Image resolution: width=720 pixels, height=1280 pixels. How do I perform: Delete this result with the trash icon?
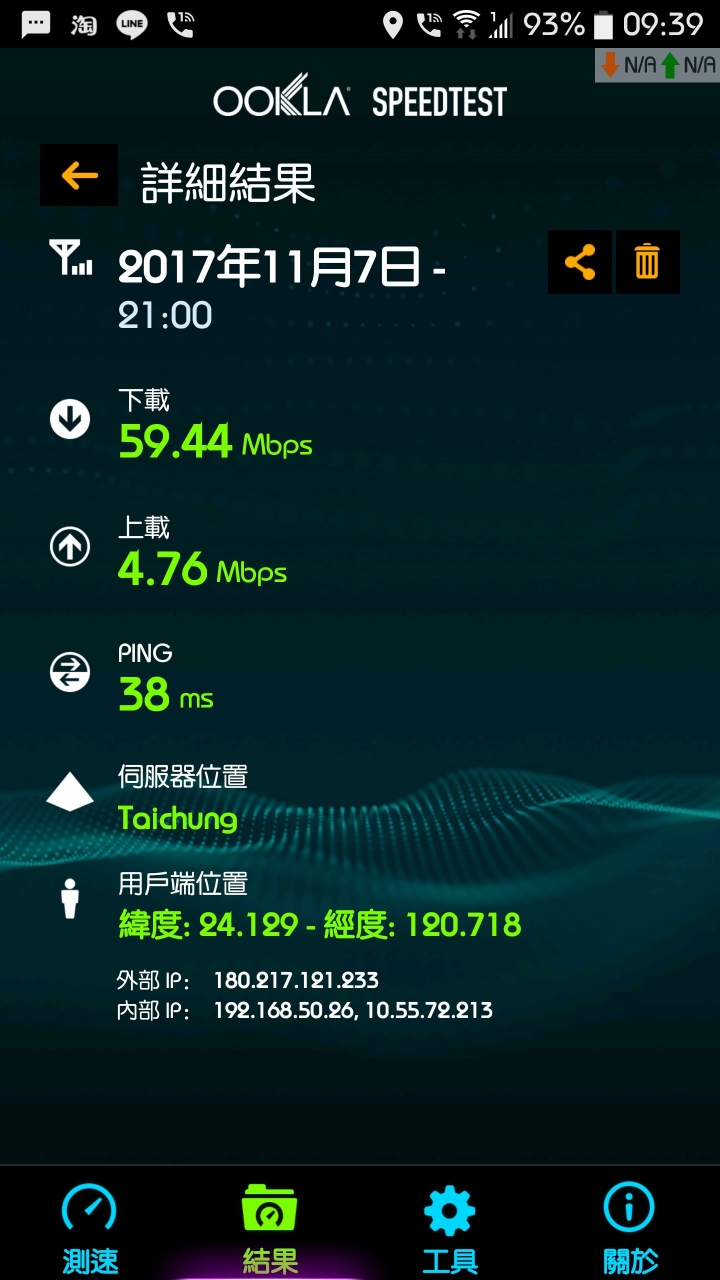point(647,262)
